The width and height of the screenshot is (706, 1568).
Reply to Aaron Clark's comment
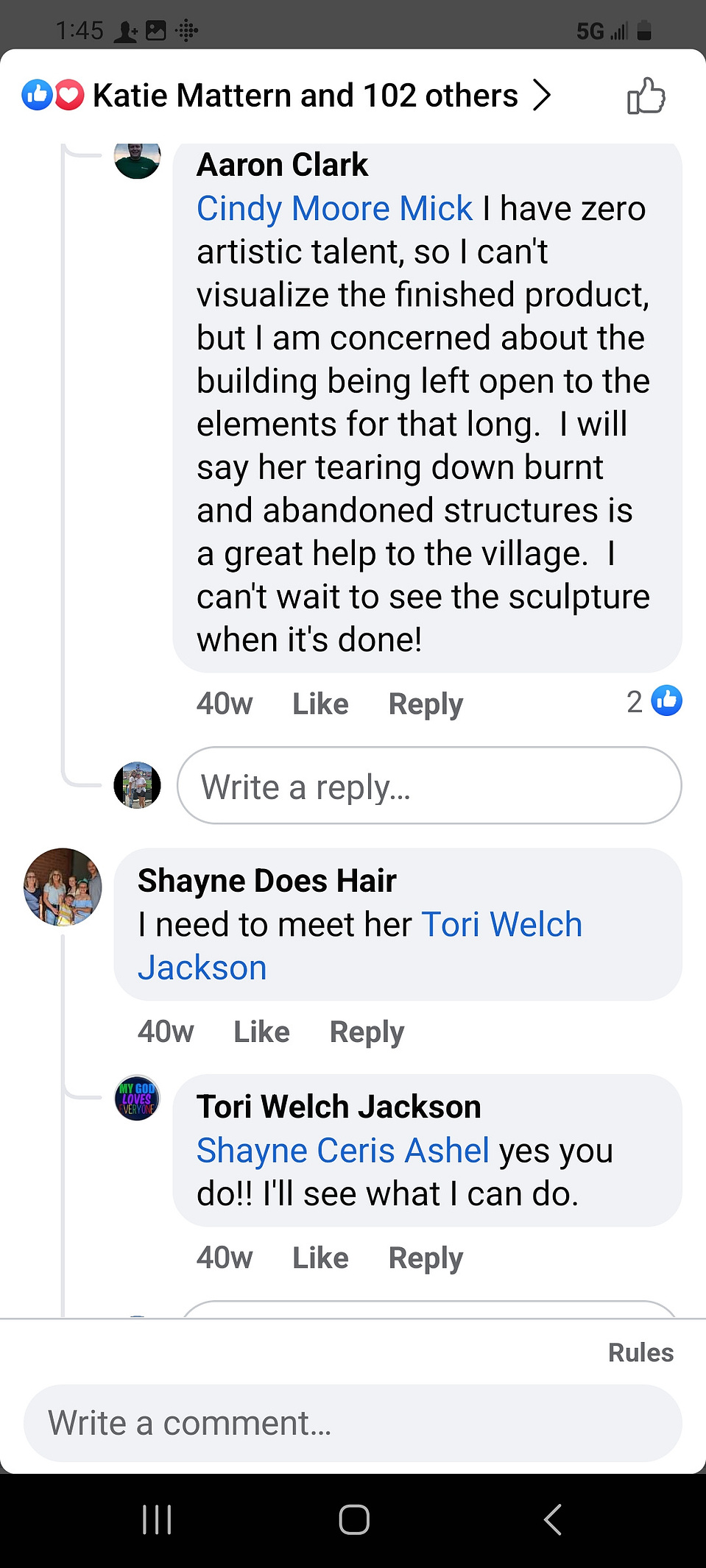[x=426, y=704]
